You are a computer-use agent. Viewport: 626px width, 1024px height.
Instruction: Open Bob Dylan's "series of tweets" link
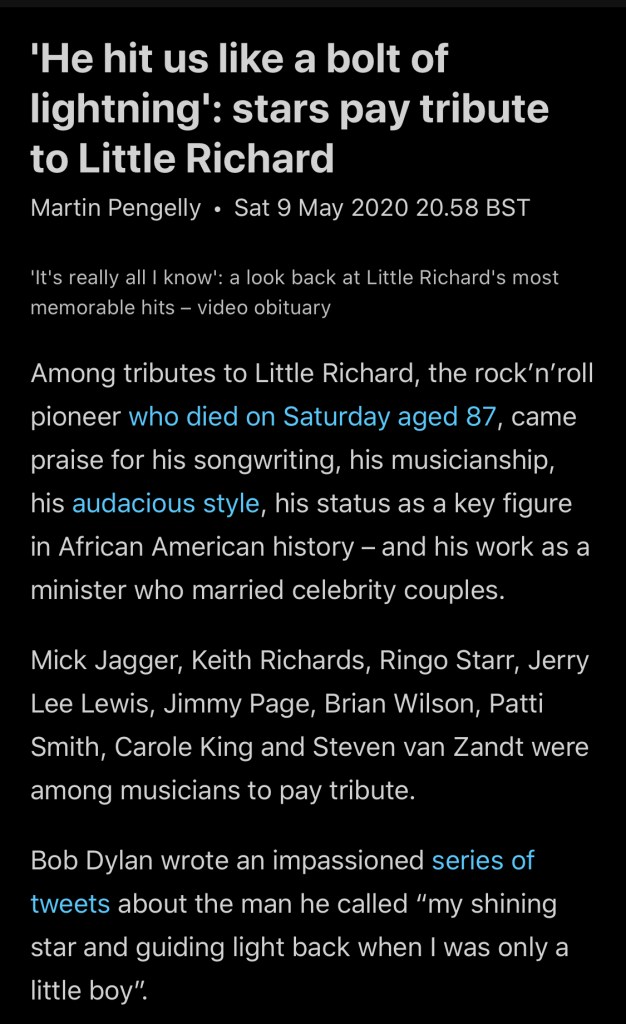click(x=482, y=860)
